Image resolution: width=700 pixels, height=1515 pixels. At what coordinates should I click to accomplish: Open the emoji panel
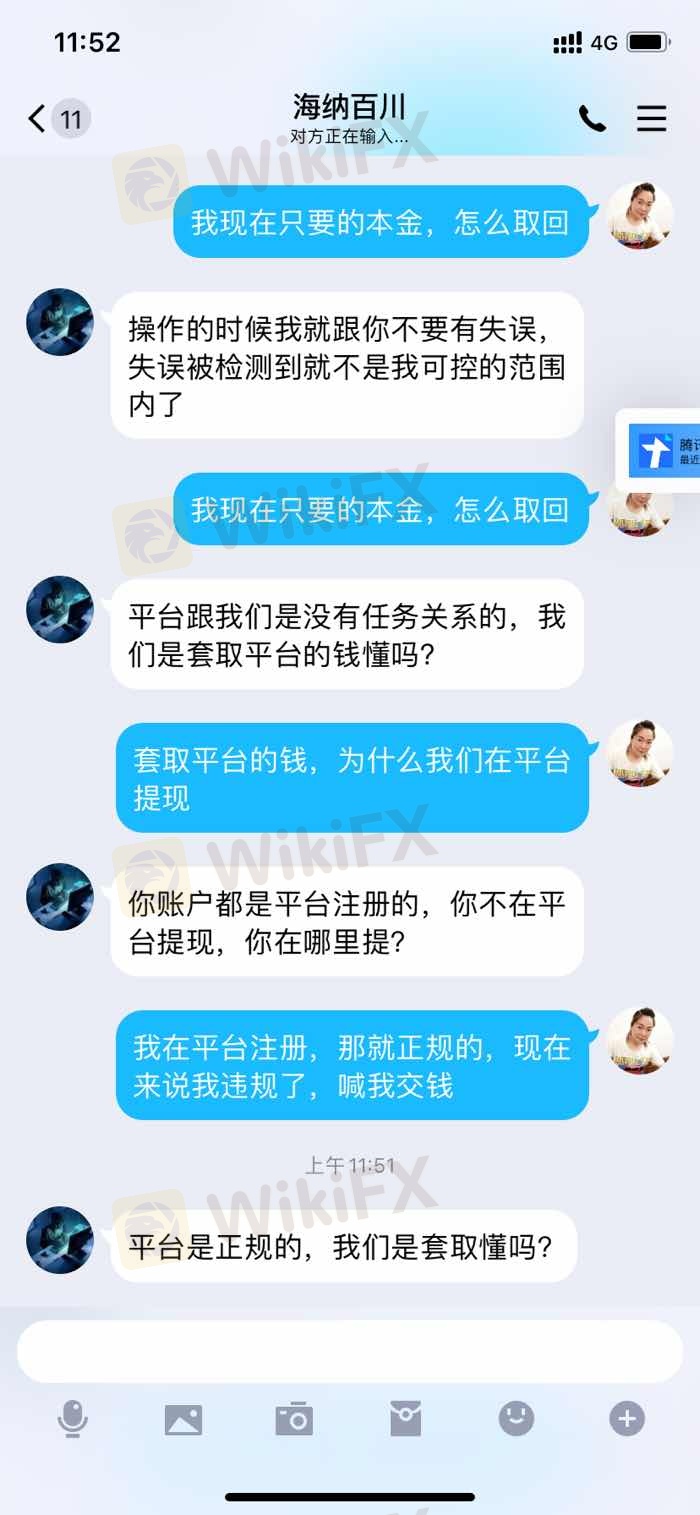pos(516,1418)
